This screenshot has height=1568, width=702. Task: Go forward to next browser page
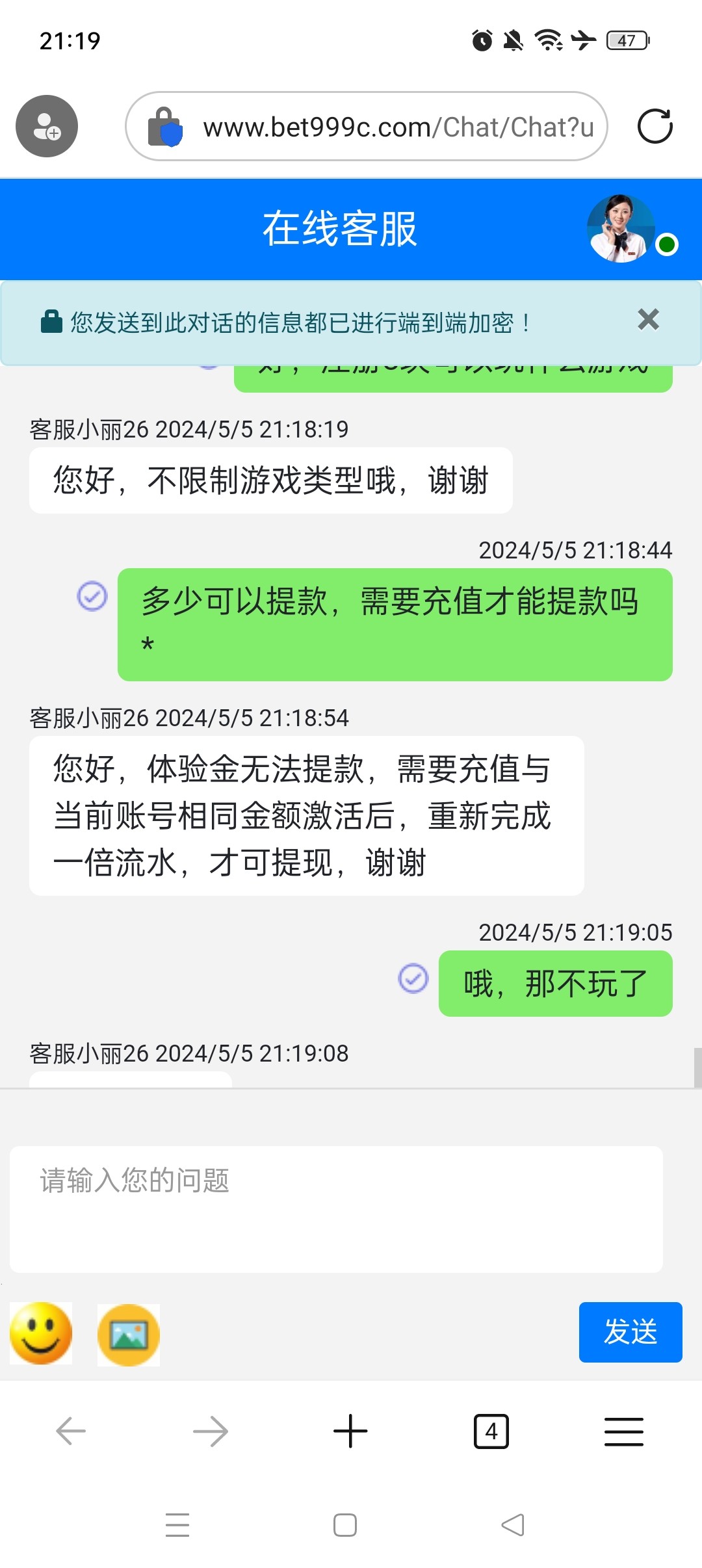tap(211, 1431)
